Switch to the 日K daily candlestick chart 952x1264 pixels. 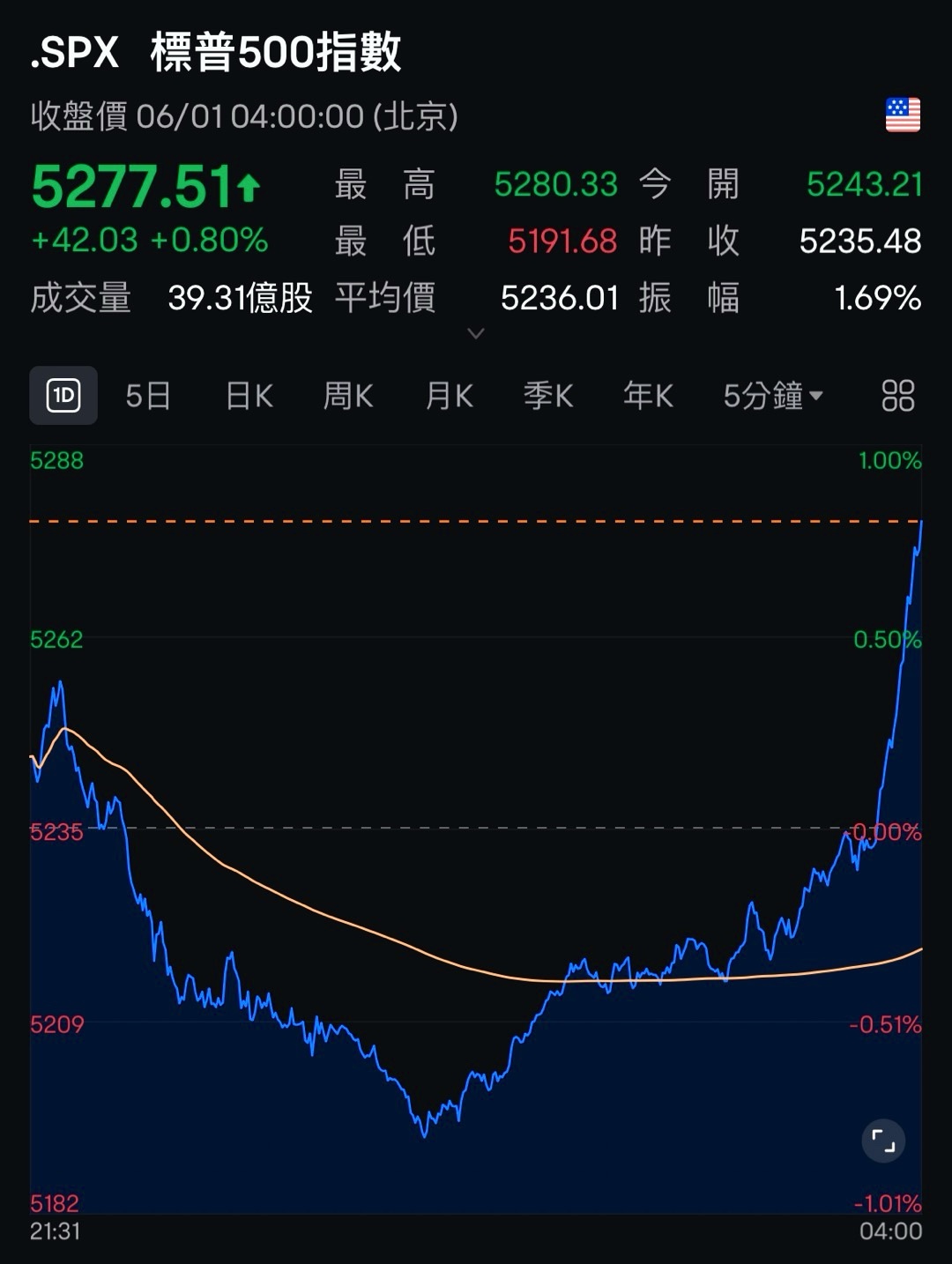(249, 396)
